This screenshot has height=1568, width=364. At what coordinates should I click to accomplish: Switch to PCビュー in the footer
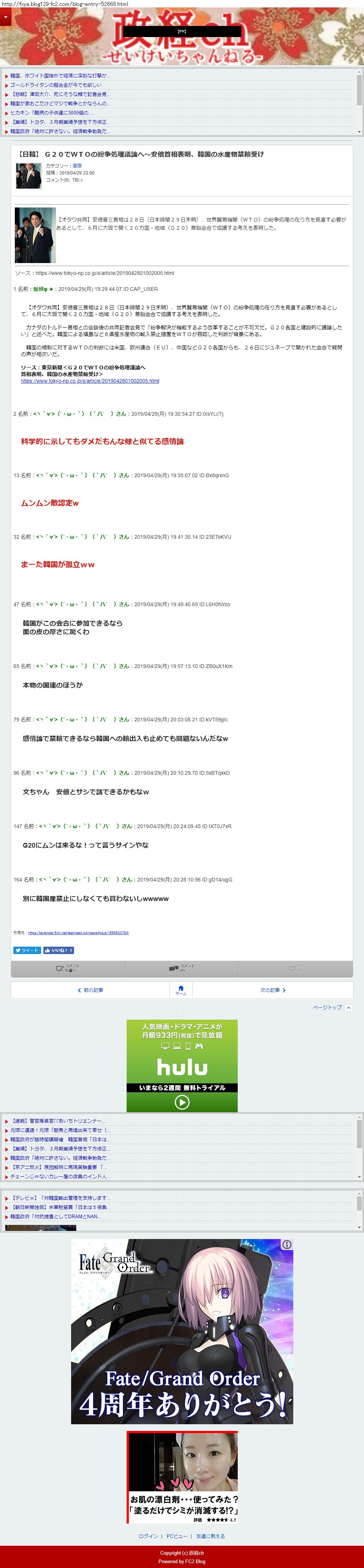[x=177, y=1537]
